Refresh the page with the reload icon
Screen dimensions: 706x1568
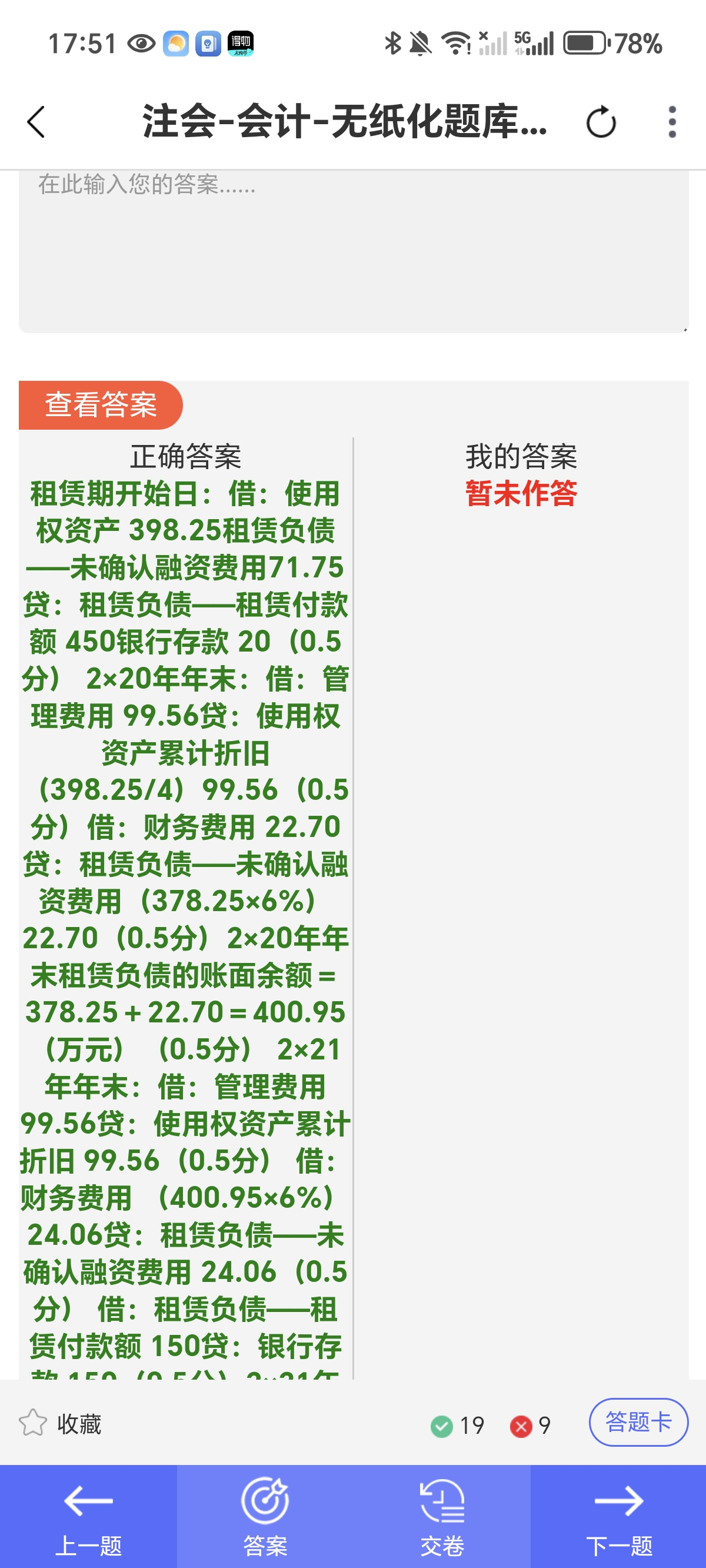pyautogui.click(x=601, y=122)
